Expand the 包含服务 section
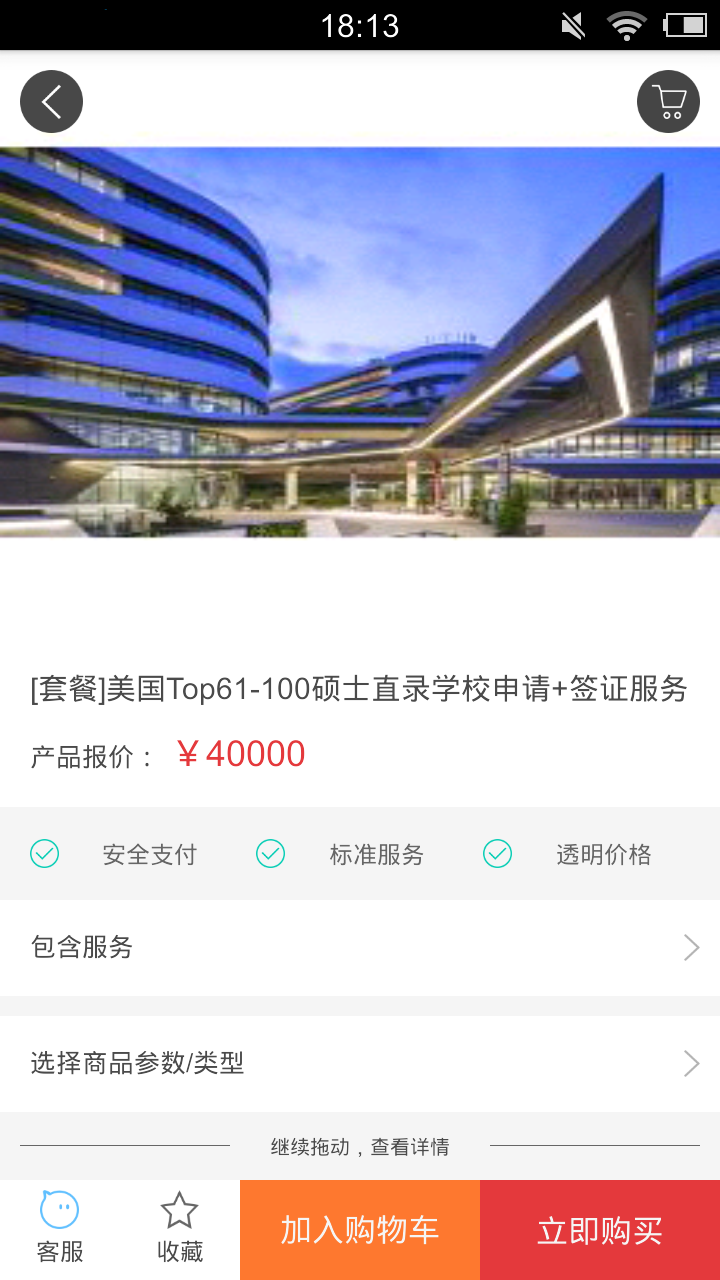720x1280 pixels. tap(360, 946)
